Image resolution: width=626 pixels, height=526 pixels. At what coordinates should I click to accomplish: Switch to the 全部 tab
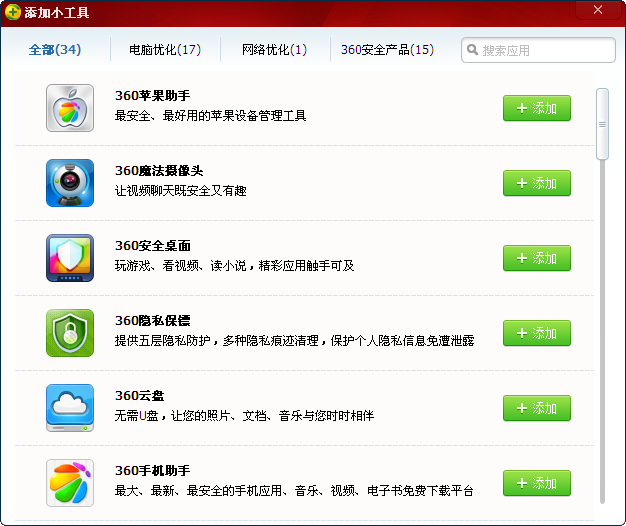tap(55, 50)
